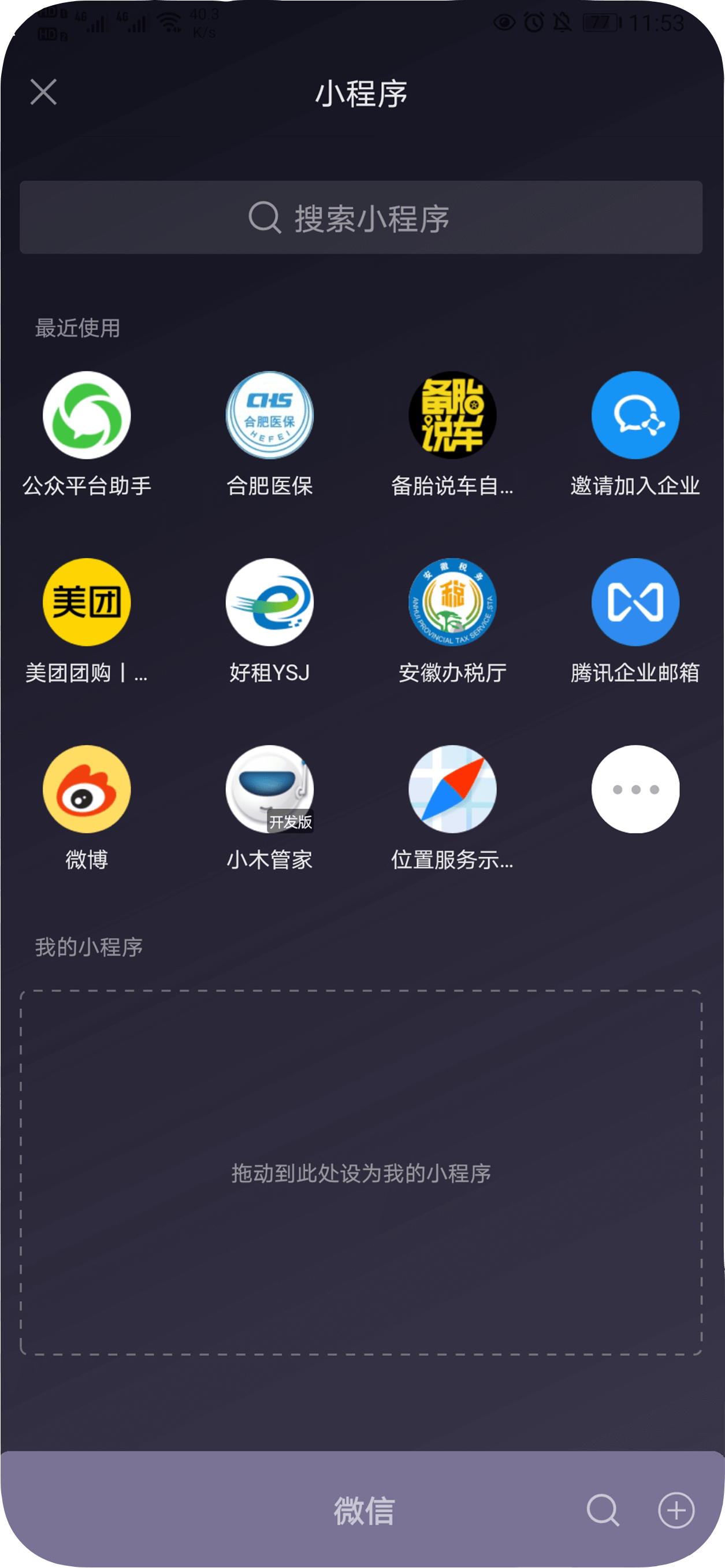Tap the search icon beside 微信
Viewport: 725px width, 1568px height.
603,1510
